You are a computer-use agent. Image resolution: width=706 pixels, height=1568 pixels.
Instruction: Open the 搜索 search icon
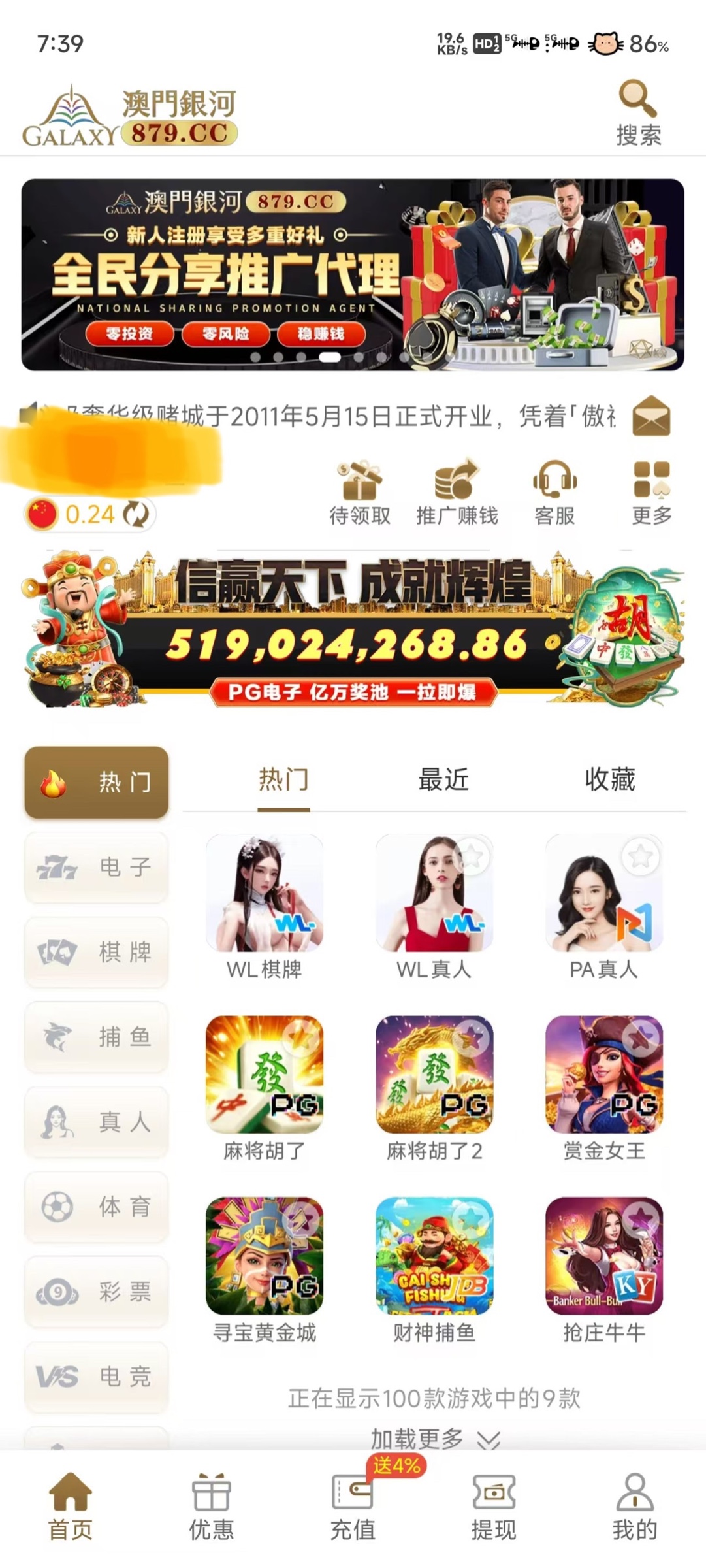click(x=637, y=112)
